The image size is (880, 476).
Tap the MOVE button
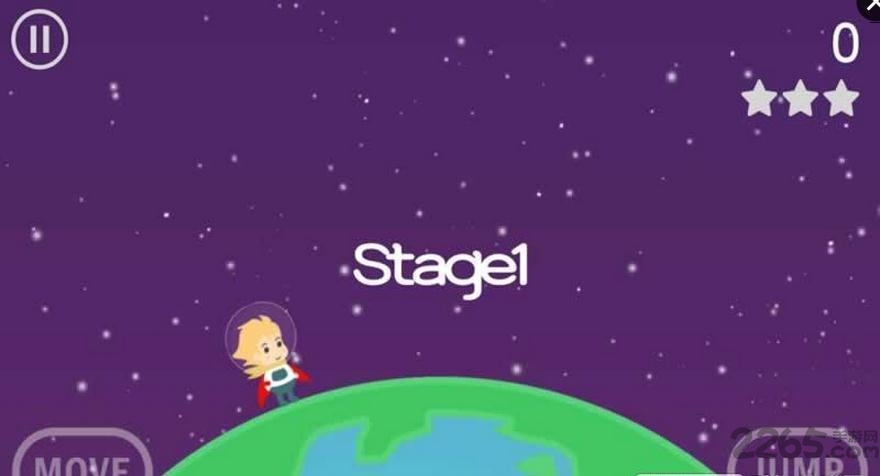pos(83,460)
